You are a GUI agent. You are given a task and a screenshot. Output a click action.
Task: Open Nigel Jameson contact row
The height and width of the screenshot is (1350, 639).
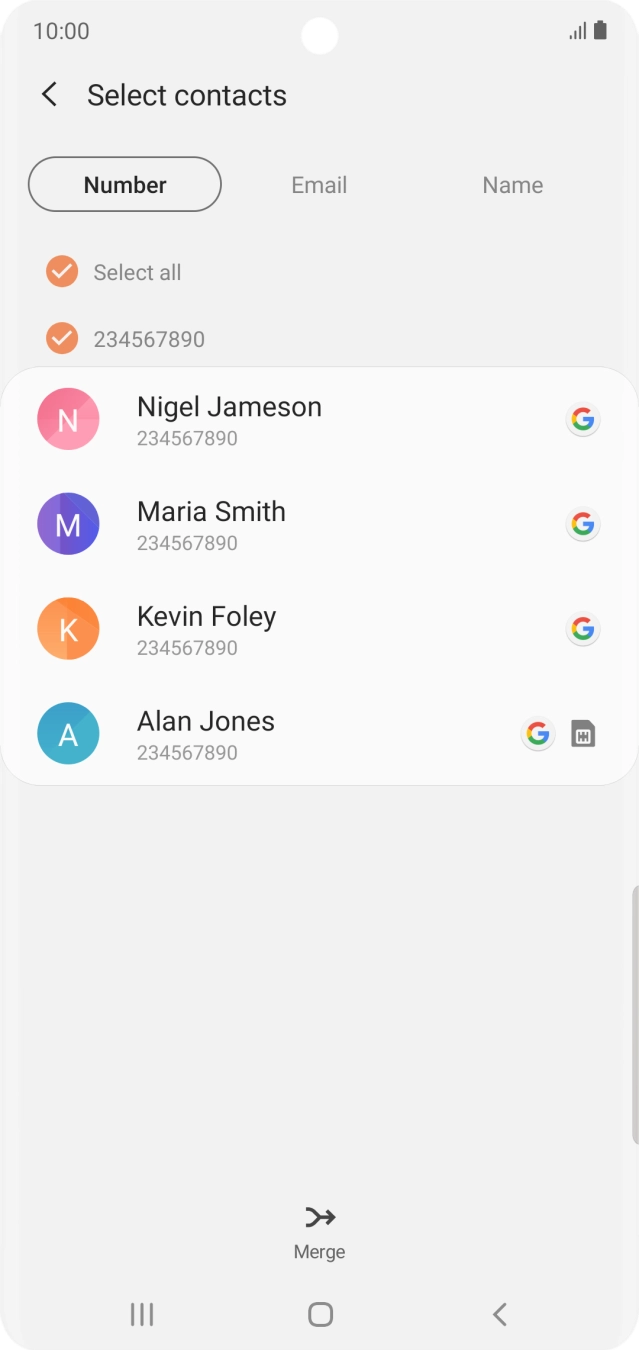319,420
